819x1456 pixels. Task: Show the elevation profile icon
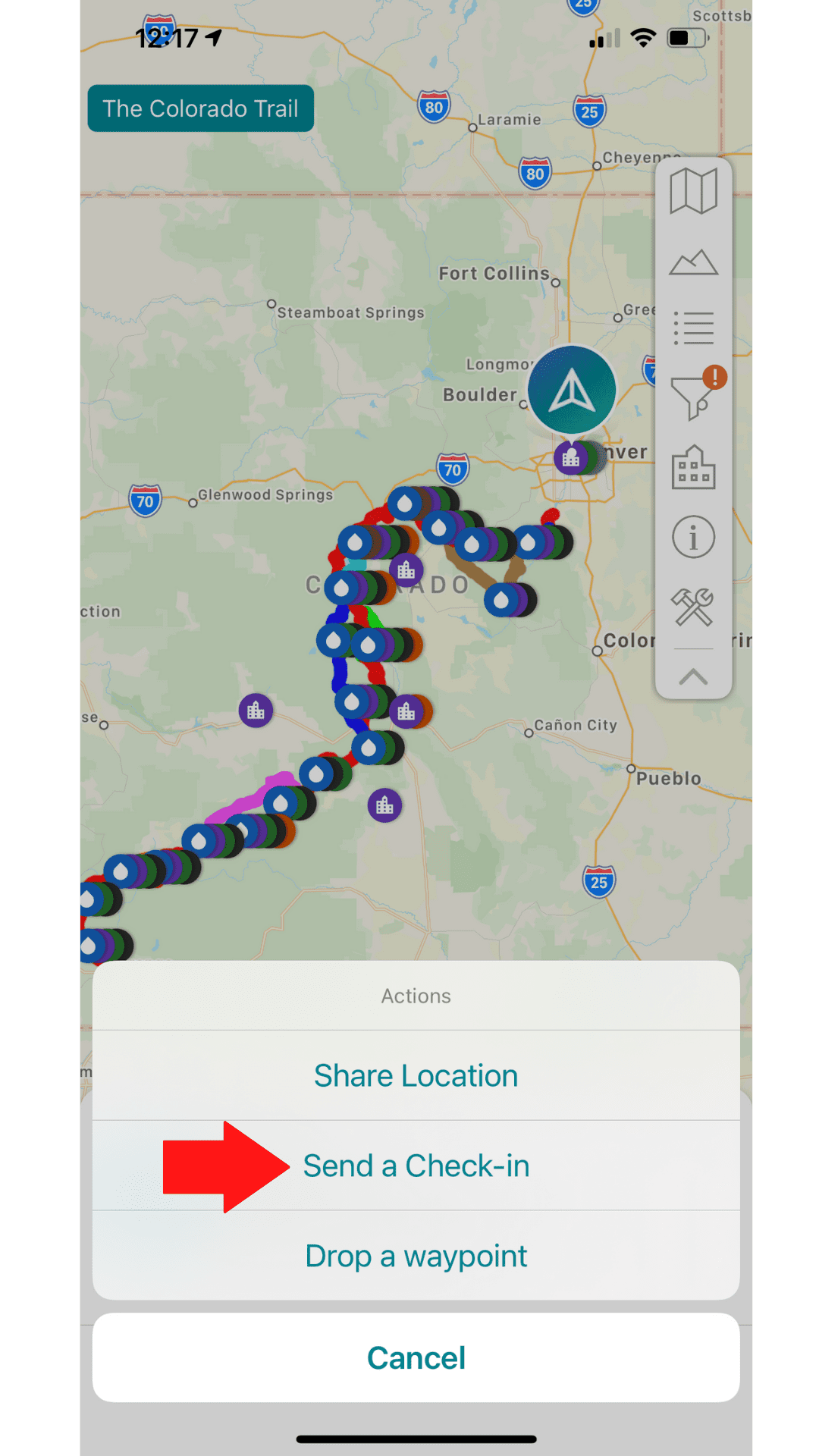(x=693, y=262)
